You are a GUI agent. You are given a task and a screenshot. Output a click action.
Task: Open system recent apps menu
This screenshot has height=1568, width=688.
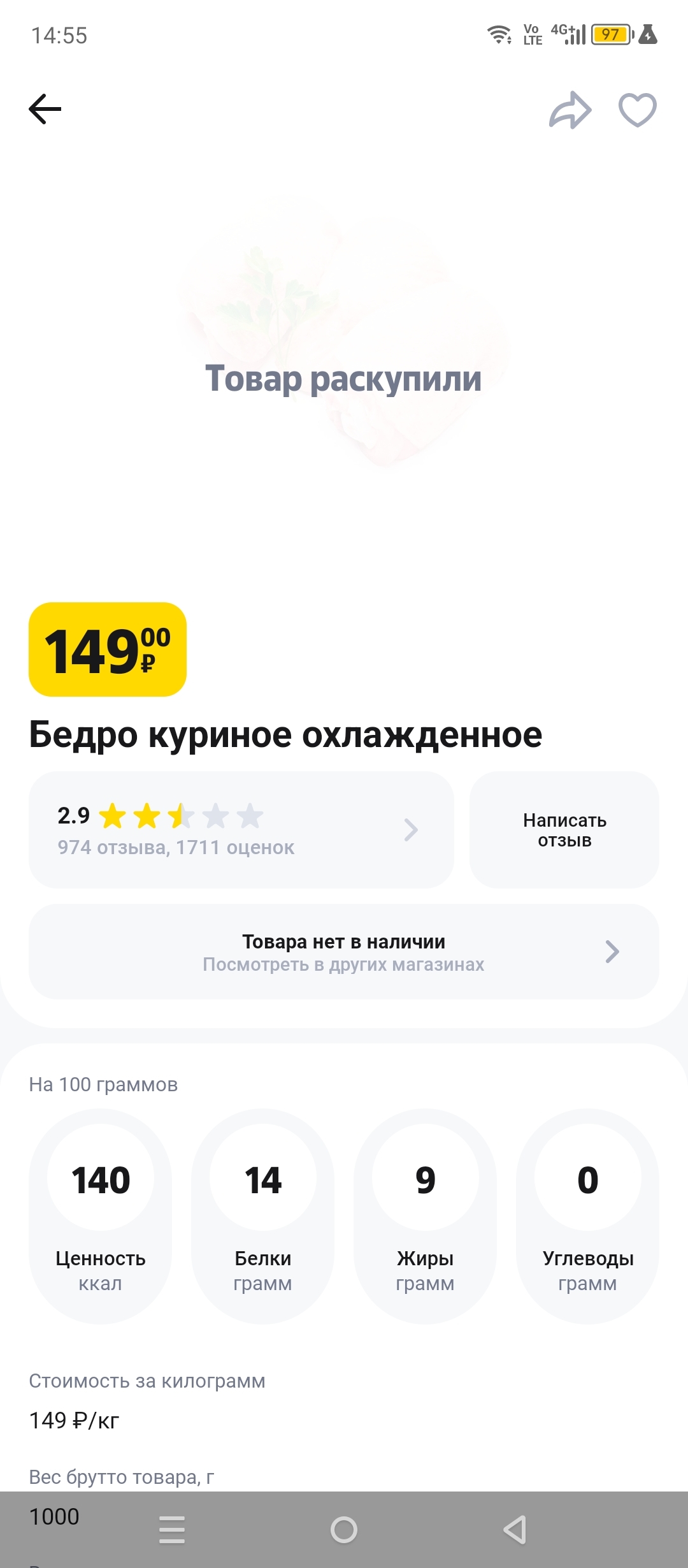coord(172,1530)
